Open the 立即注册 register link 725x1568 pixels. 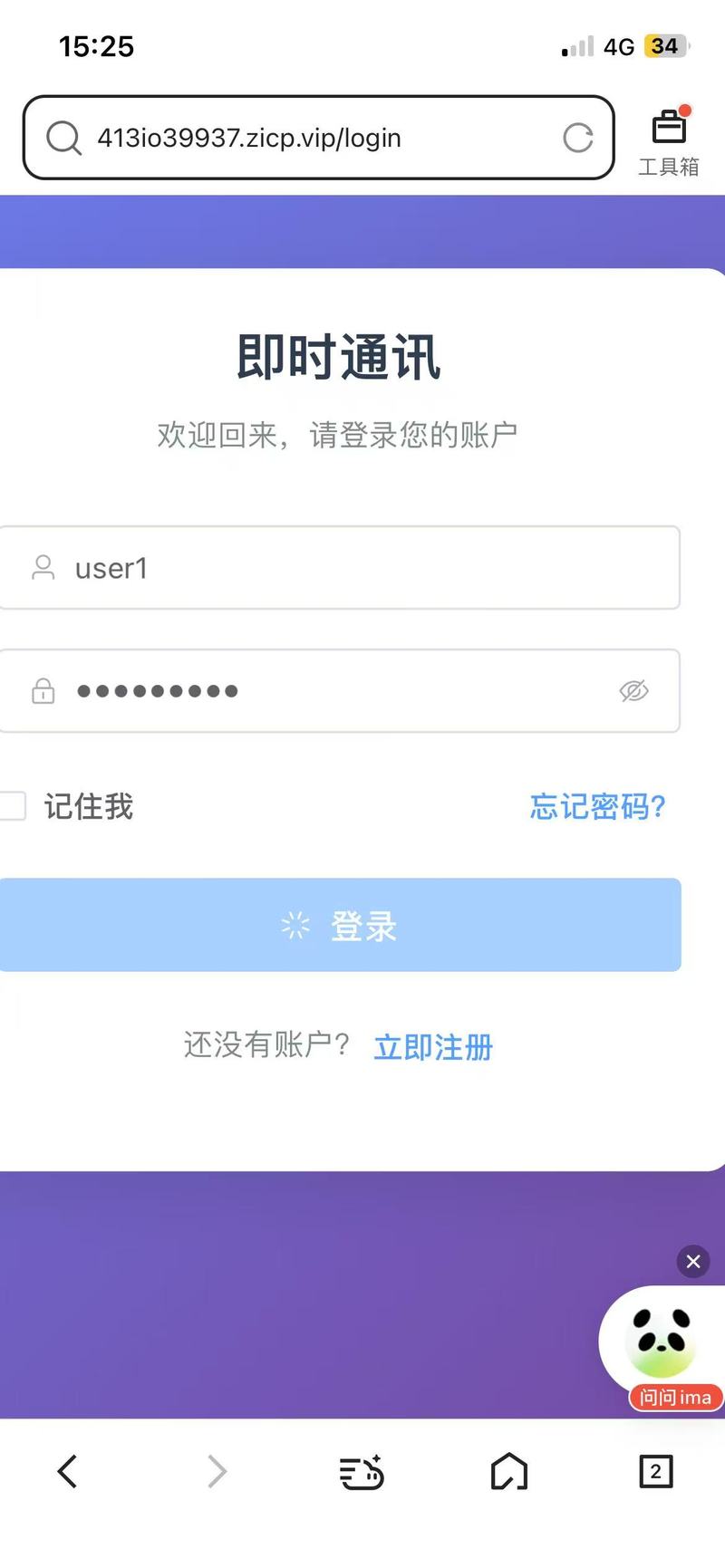click(433, 1047)
